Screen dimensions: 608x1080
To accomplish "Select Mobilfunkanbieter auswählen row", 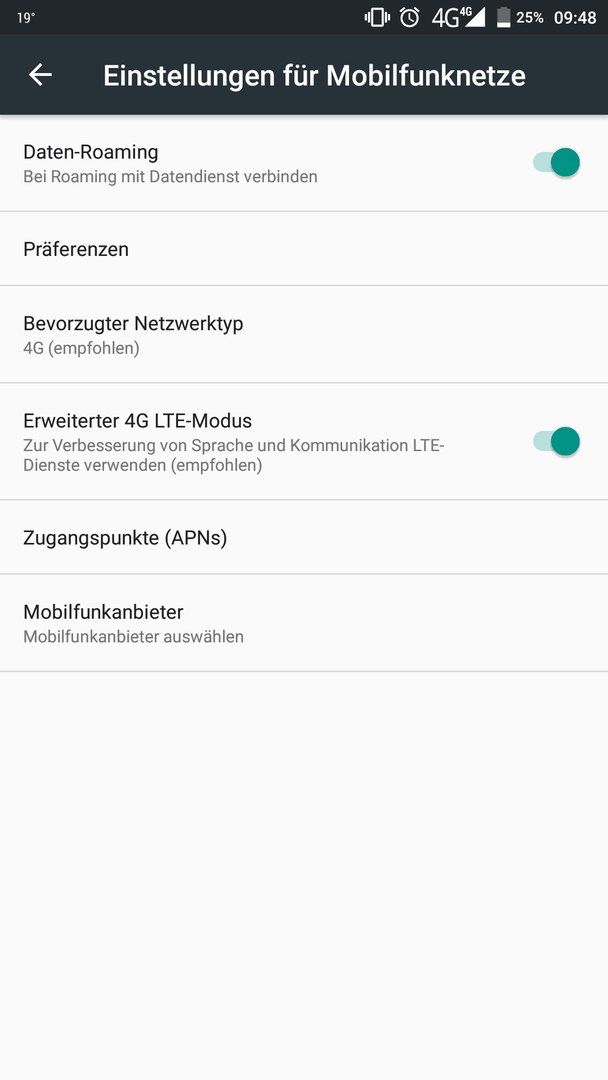I will 304,623.
